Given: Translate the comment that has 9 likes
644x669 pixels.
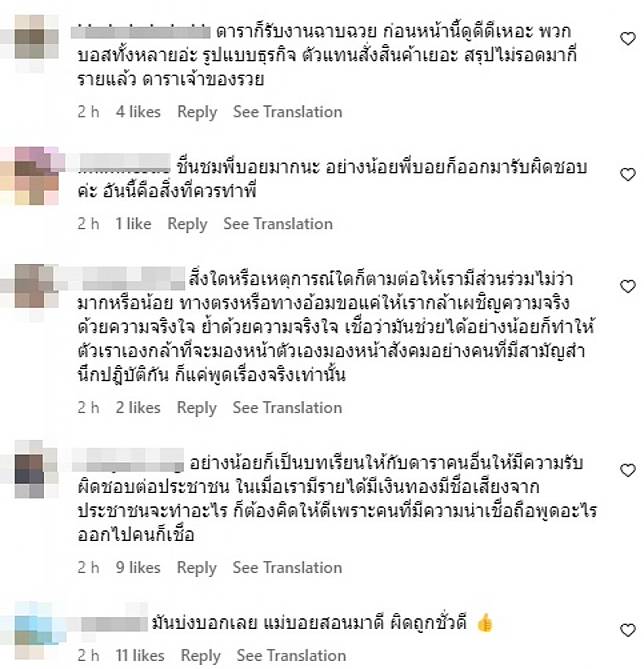Looking at the screenshot, I should 287,568.
